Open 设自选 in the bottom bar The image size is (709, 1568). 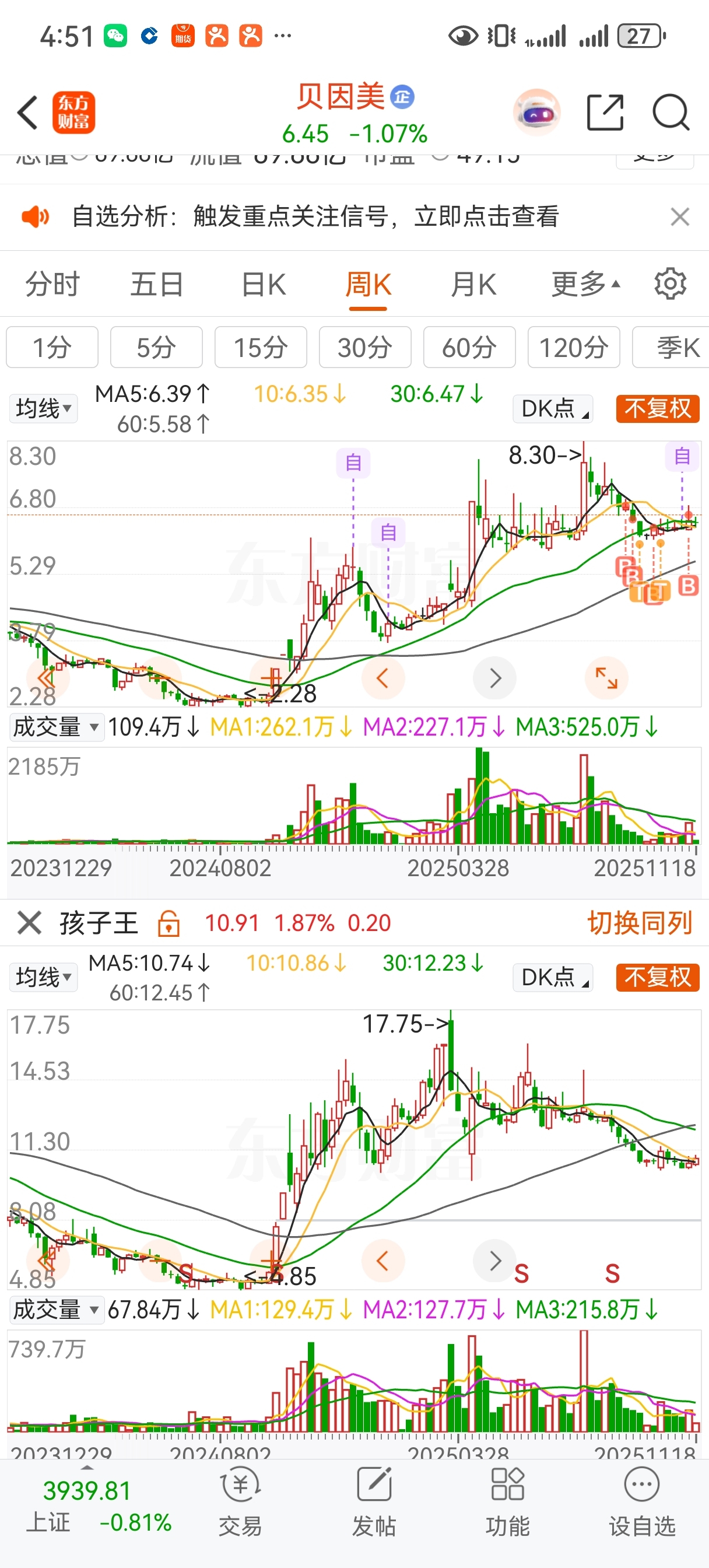(x=641, y=1503)
